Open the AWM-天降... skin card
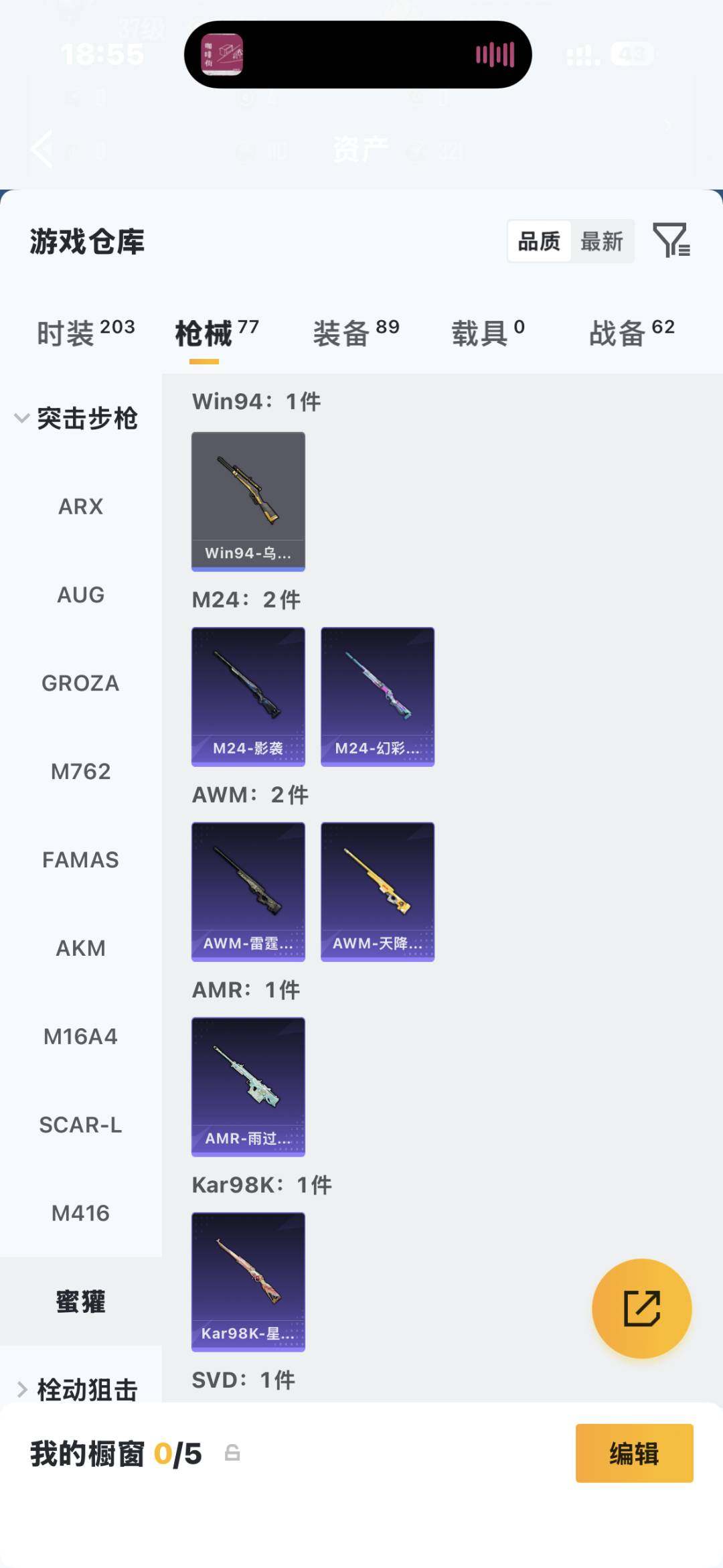The width and height of the screenshot is (723, 1568). pyautogui.click(x=378, y=892)
